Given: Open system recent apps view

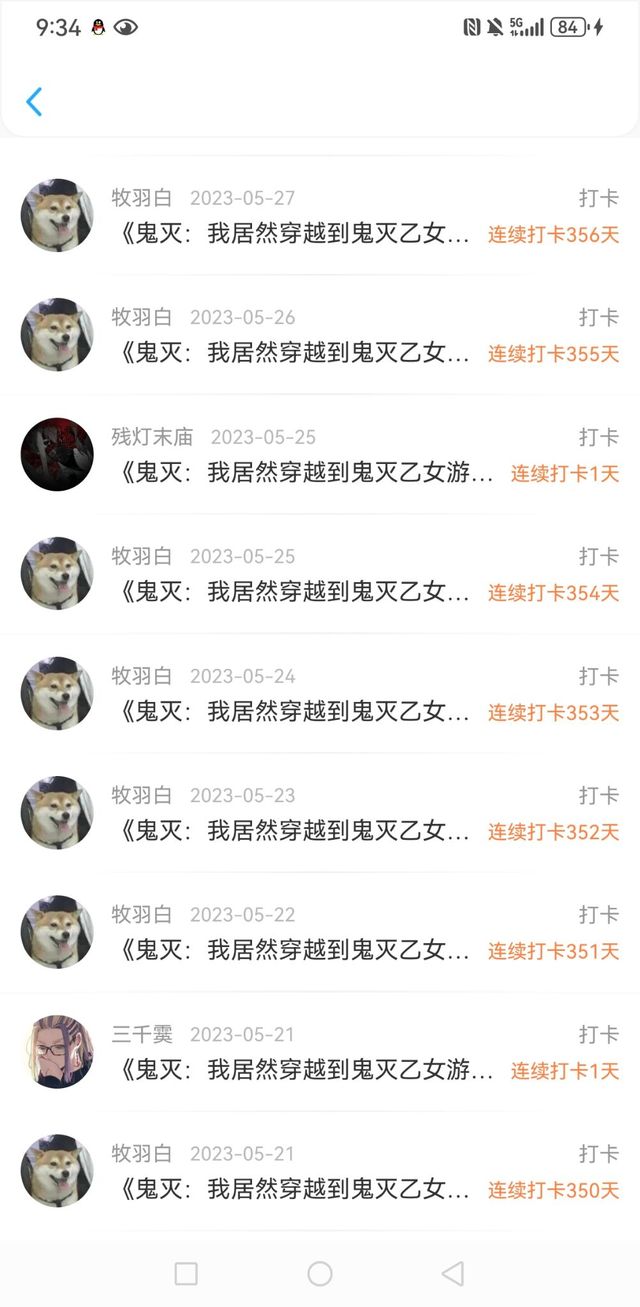Looking at the screenshot, I should [186, 1273].
